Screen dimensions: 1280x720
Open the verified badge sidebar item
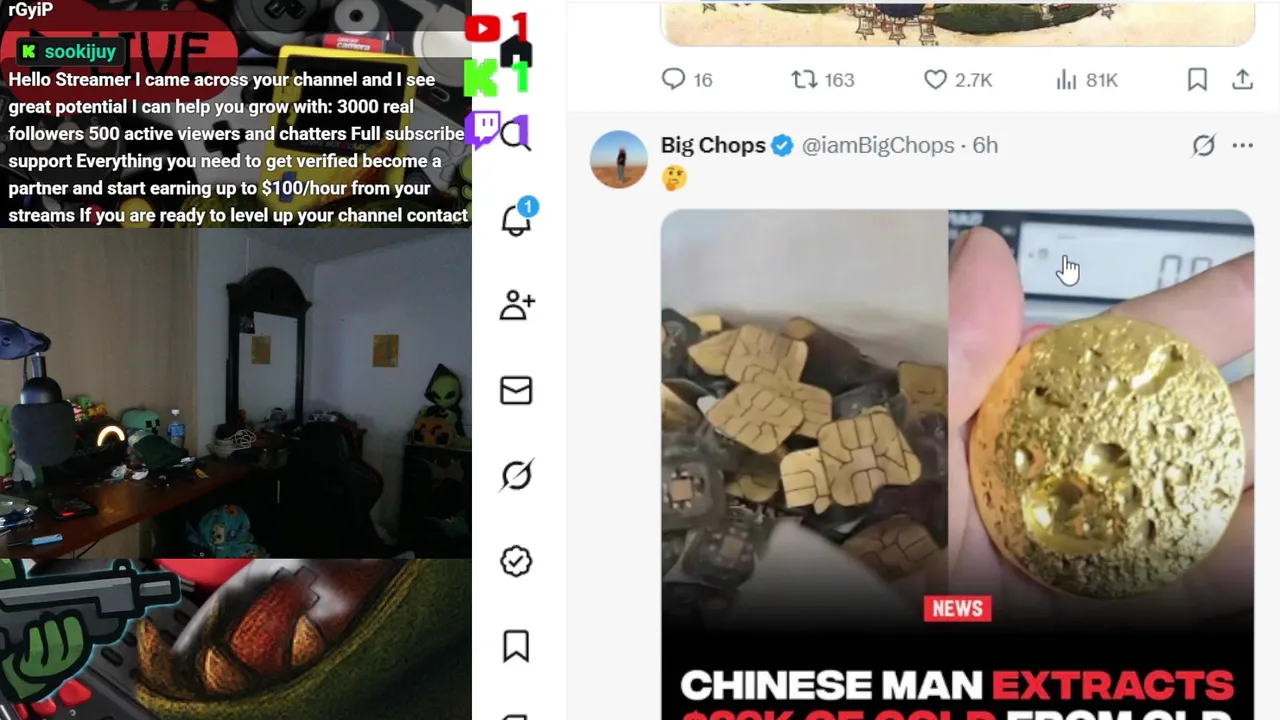[516, 561]
